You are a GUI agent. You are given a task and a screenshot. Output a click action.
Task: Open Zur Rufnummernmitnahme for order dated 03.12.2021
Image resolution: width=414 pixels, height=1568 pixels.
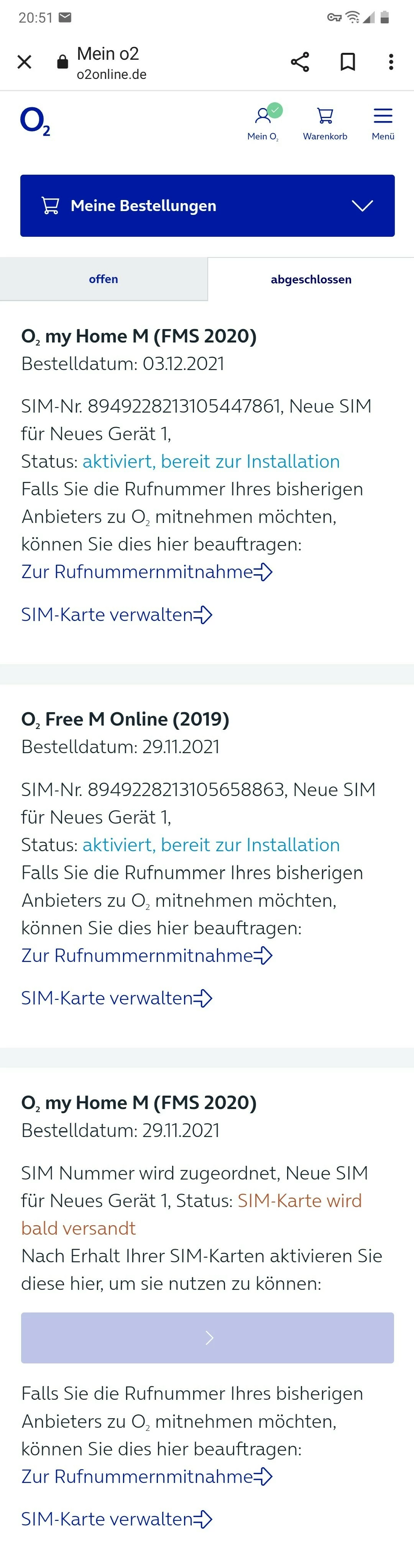tap(146, 572)
